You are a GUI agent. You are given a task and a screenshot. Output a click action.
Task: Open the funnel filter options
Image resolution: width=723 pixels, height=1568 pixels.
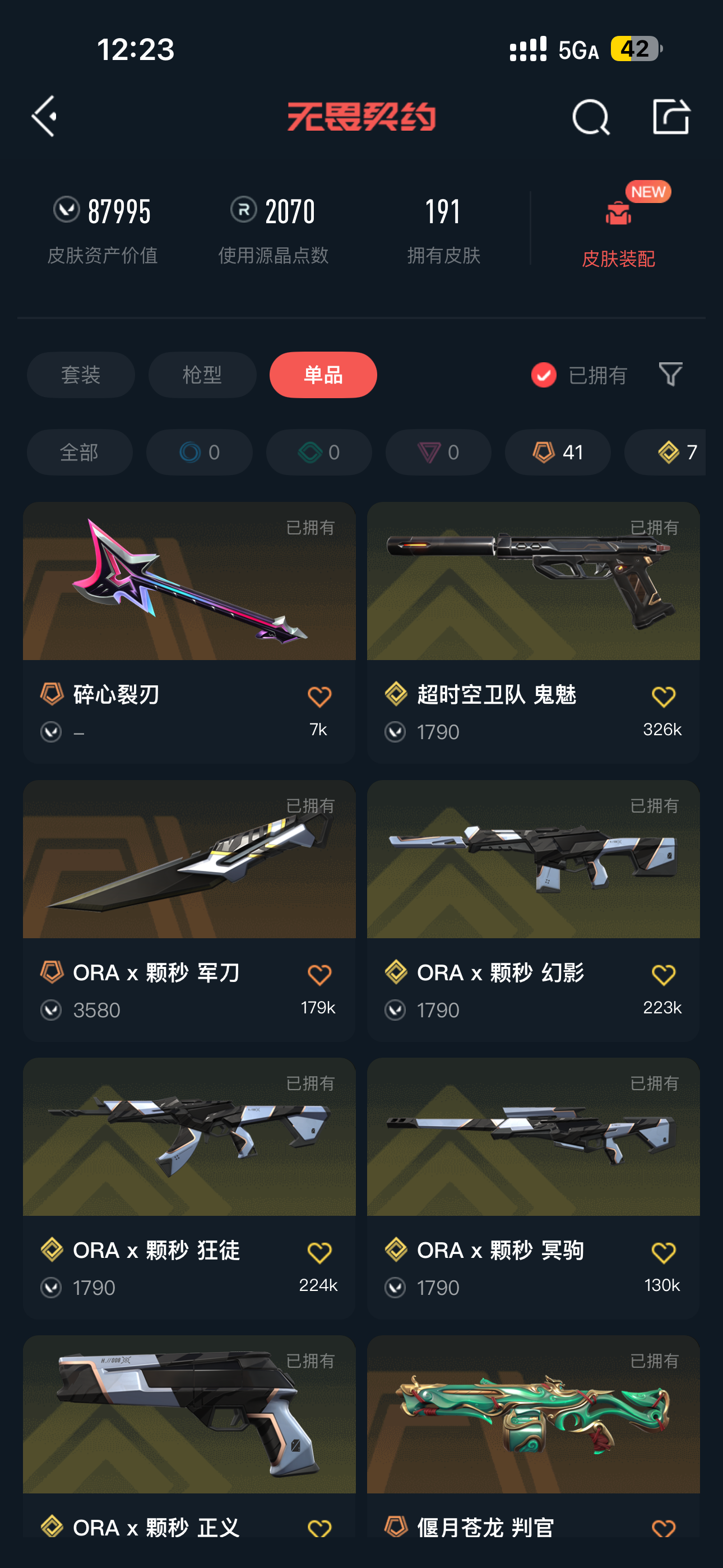670,375
